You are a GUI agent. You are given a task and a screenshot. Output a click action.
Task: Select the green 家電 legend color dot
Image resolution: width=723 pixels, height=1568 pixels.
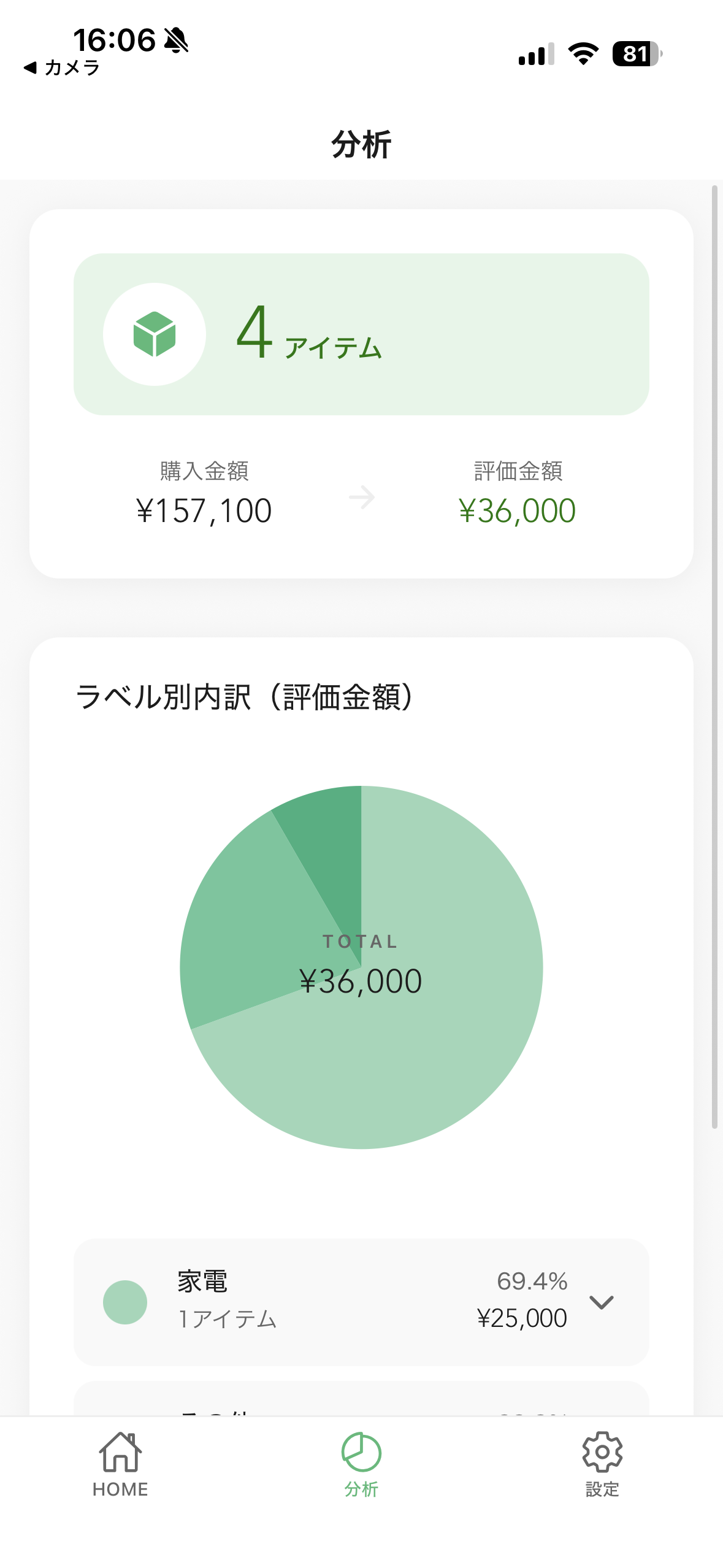pos(124,1302)
